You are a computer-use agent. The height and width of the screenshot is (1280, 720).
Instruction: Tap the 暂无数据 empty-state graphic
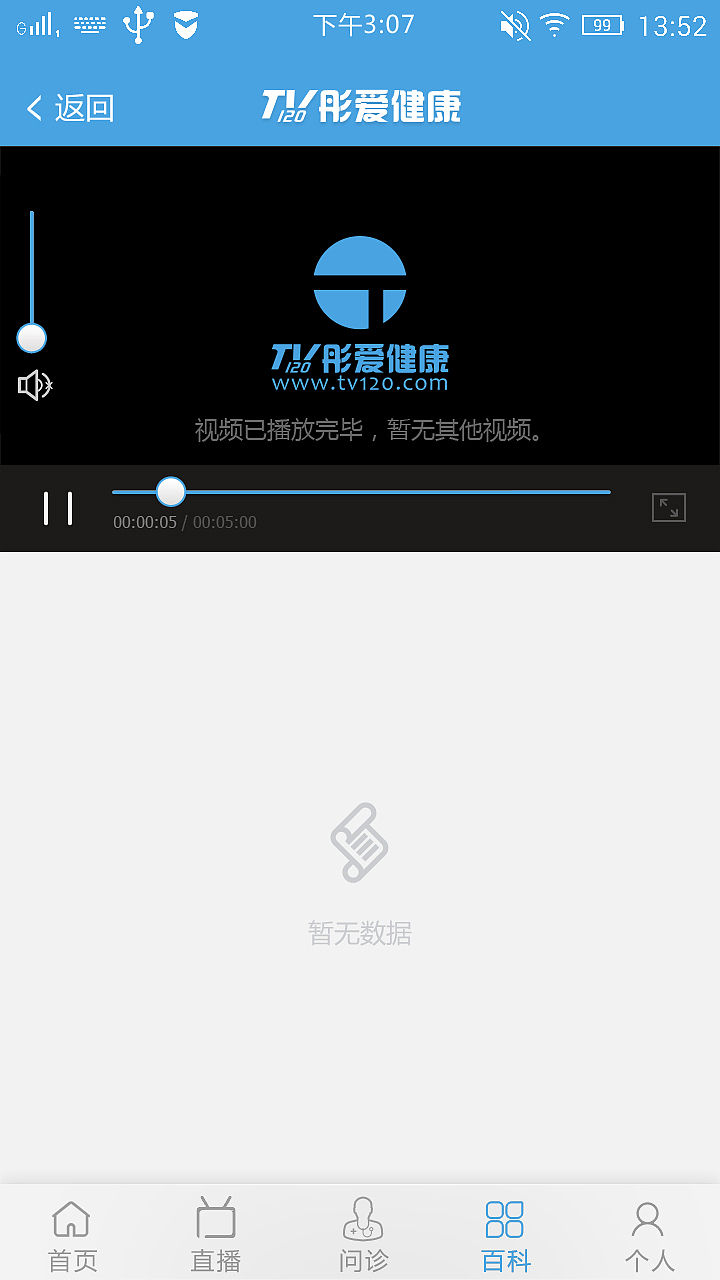point(359,845)
